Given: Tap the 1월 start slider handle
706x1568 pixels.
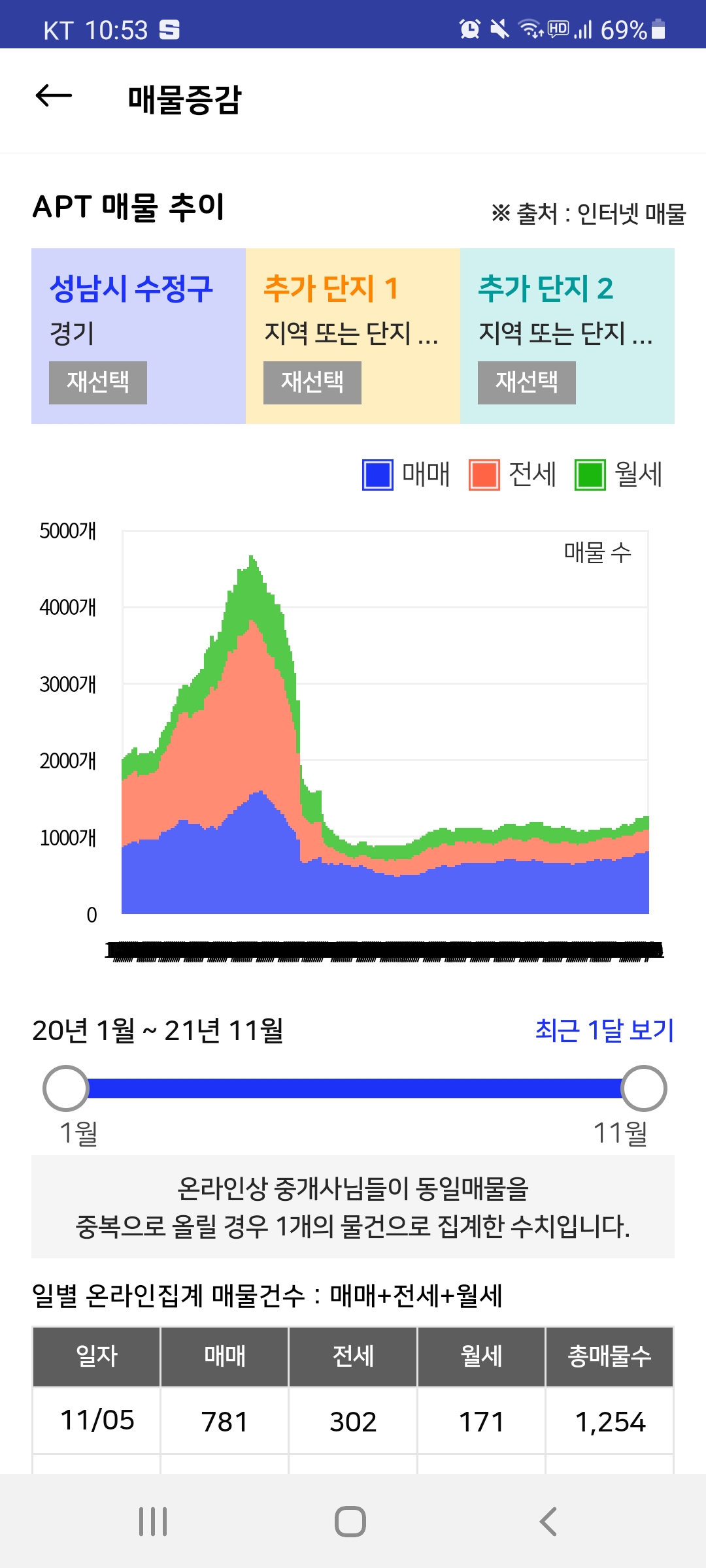Looking at the screenshot, I should point(65,1088).
